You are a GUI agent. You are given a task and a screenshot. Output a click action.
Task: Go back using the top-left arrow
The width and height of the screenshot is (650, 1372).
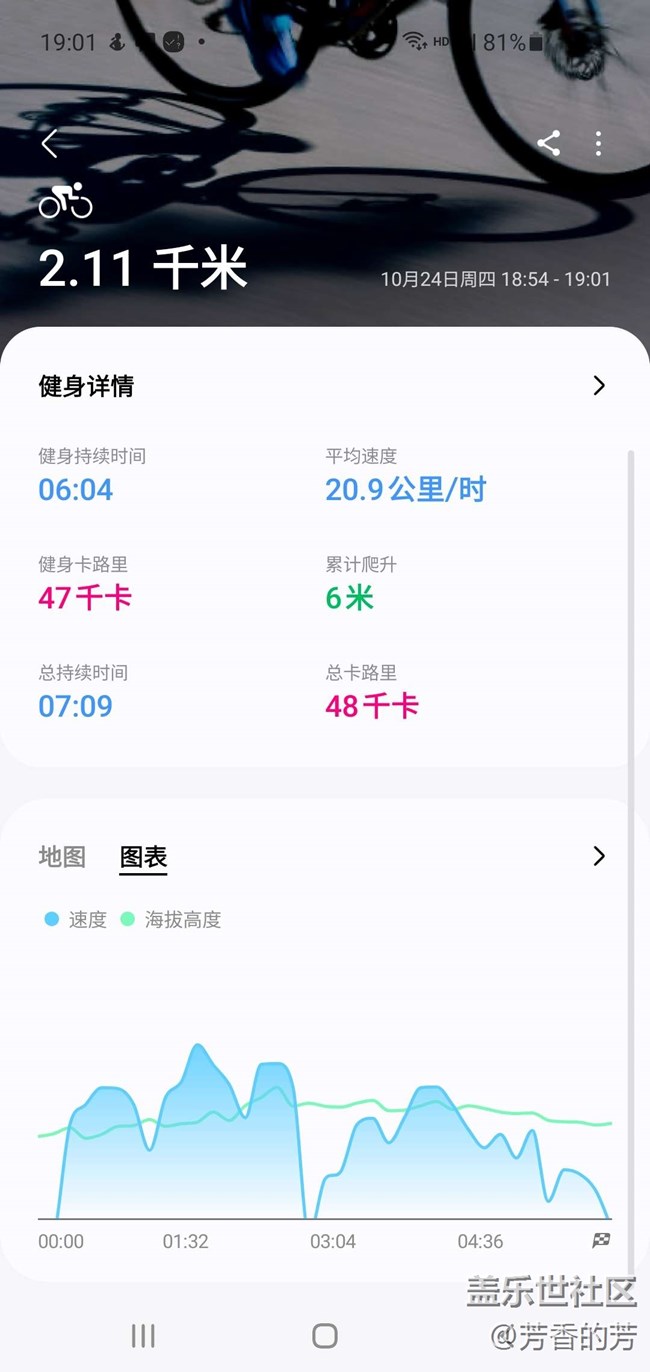(49, 144)
